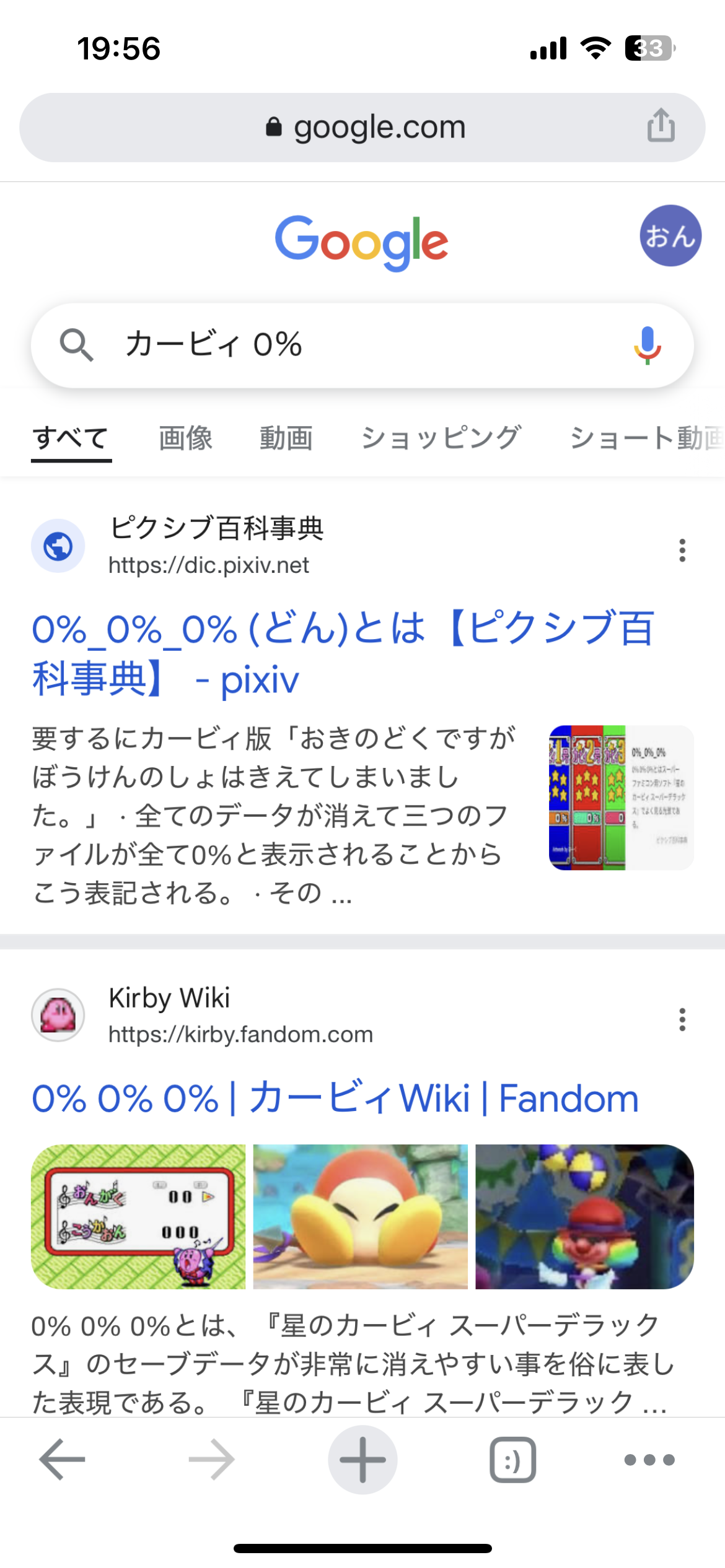725x1568 pixels.
Task: Open more options for the ピクシブ百科事典 result
Action: [x=682, y=550]
